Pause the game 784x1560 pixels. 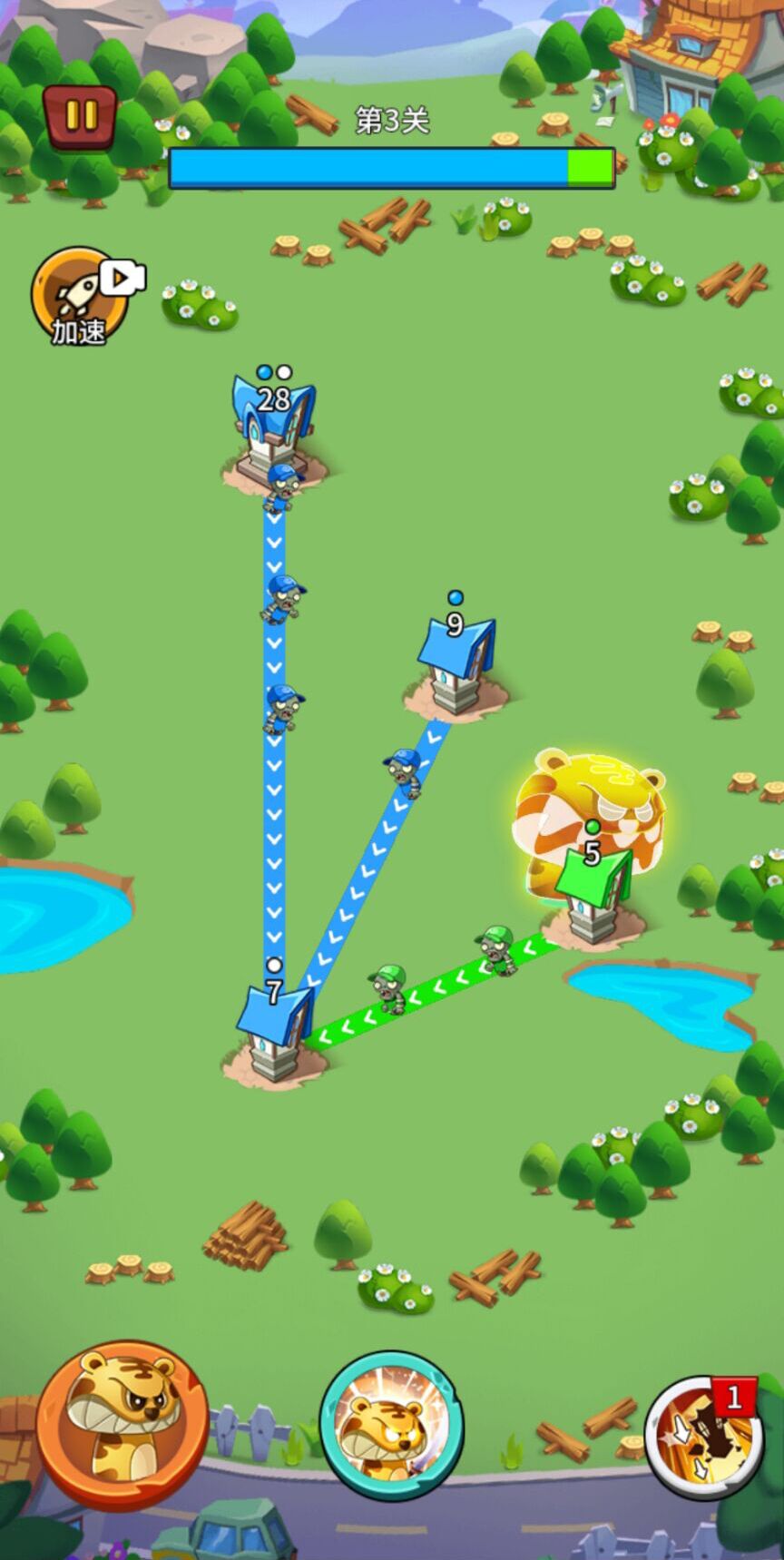[80, 117]
